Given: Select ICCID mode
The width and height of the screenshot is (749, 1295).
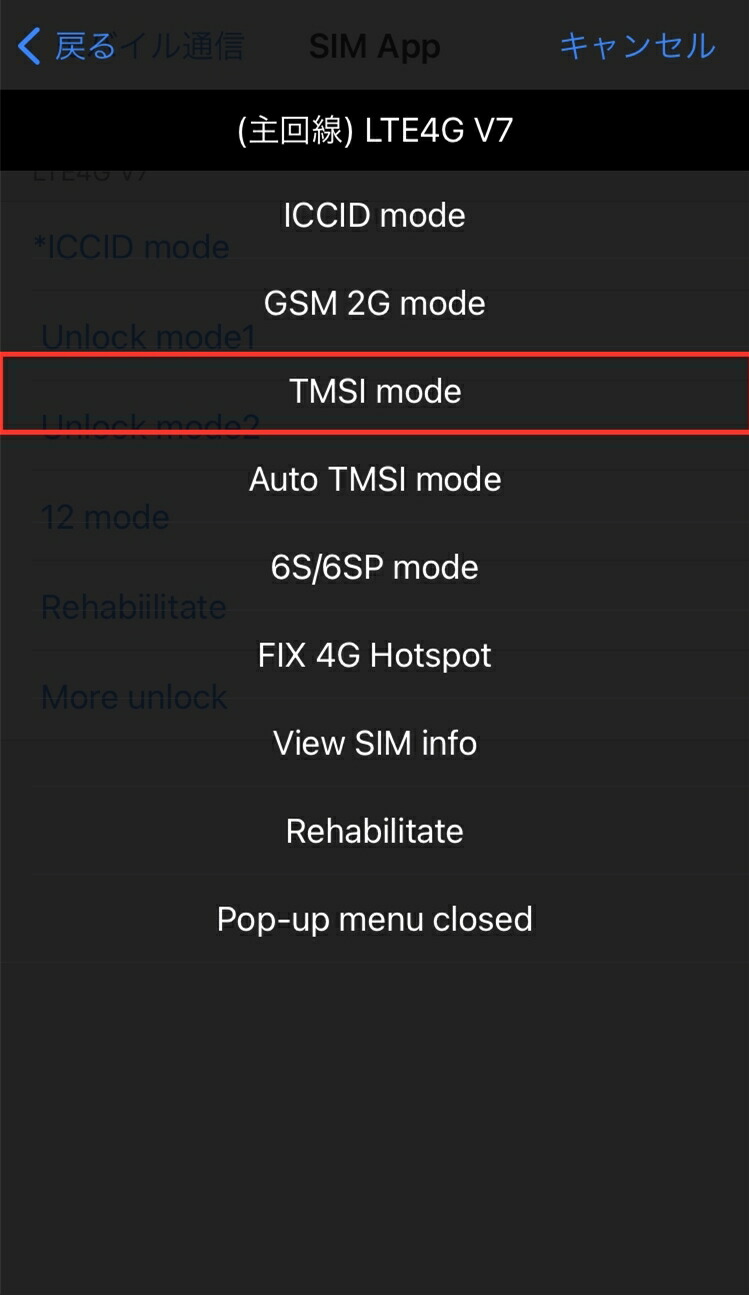Looking at the screenshot, I should click(x=374, y=215).
